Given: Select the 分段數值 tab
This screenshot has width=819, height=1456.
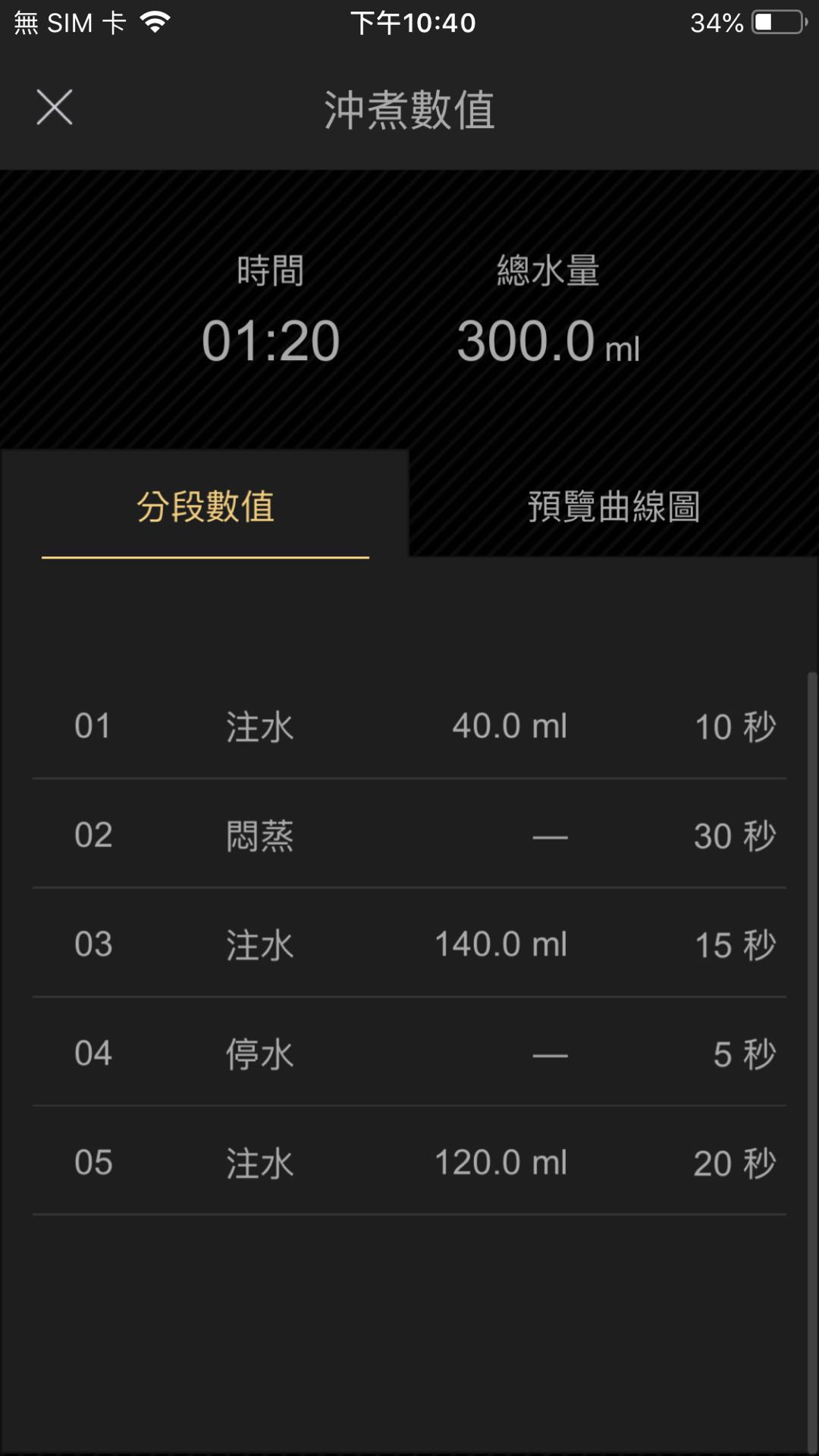Looking at the screenshot, I should pyautogui.click(x=205, y=506).
